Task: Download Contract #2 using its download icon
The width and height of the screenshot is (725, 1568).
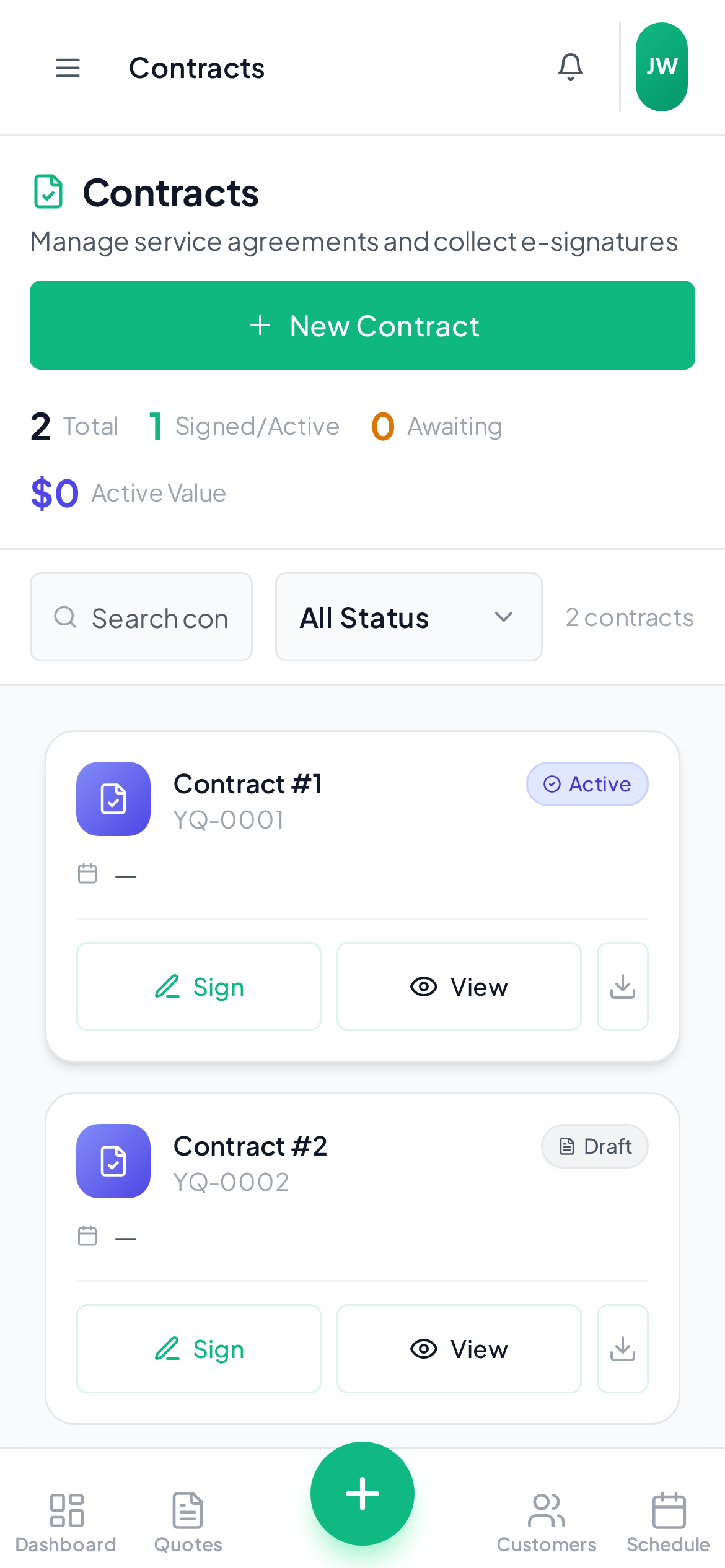Action: [622, 1349]
